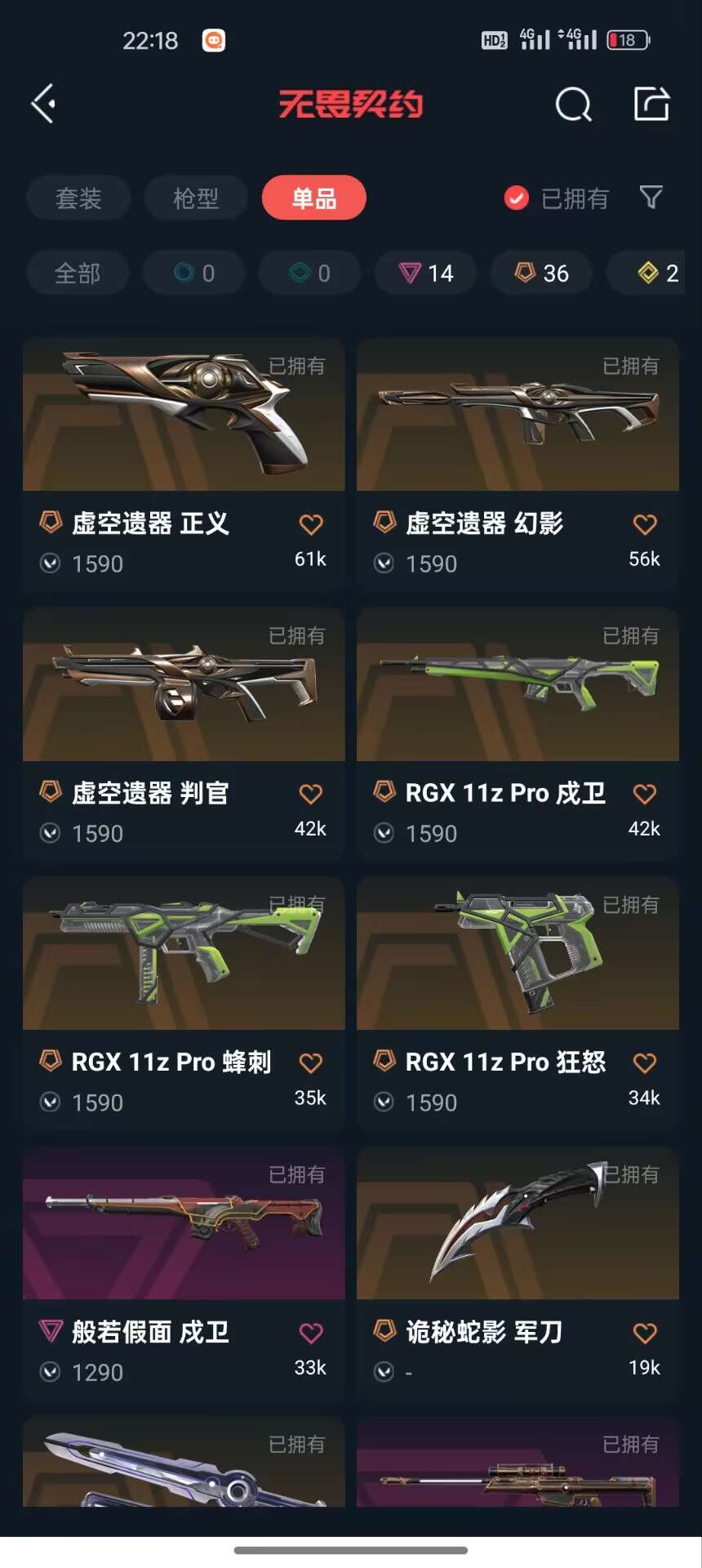Like the 般若假面 戍卫 skin
This screenshot has height=1568, width=702.
click(x=310, y=1333)
